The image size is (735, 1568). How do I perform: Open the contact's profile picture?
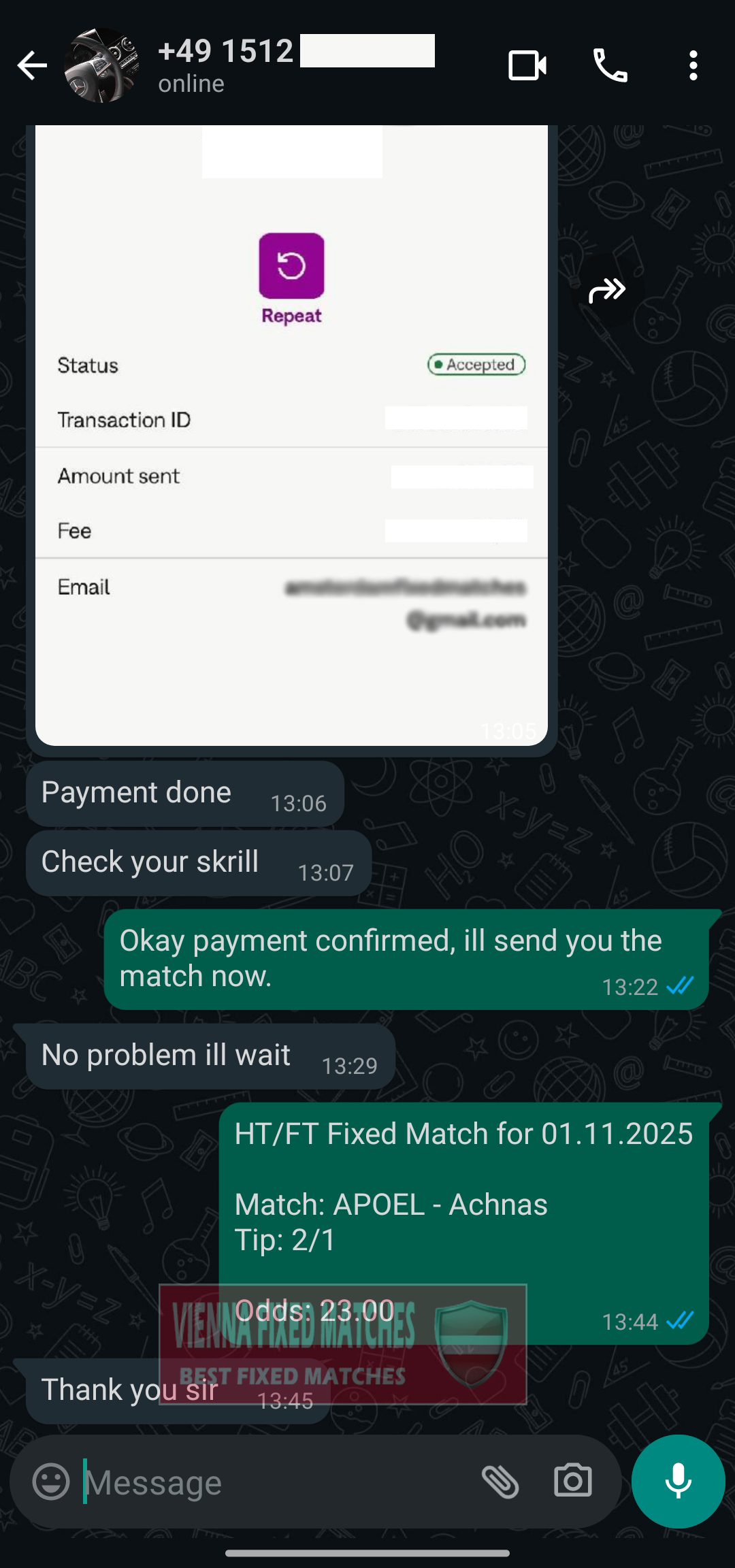pyautogui.click(x=101, y=66)
